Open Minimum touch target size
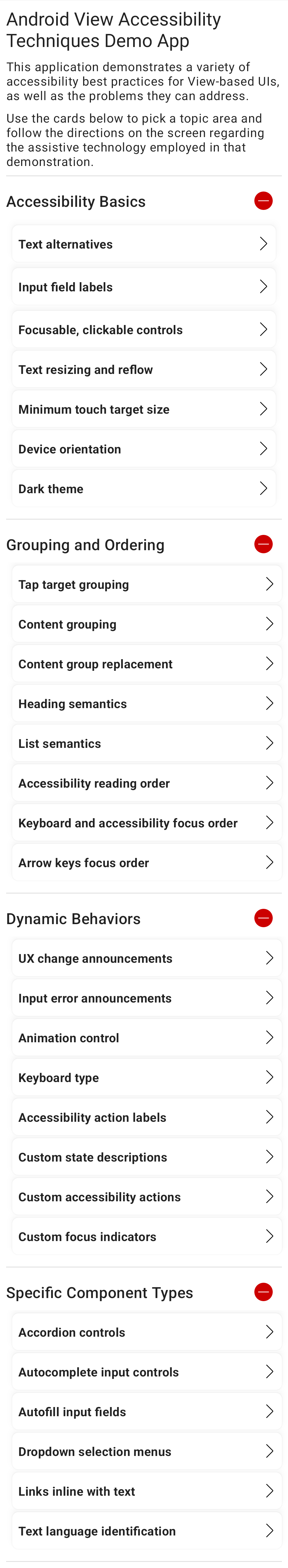The width and height of the screenshot is (288, 1568). click(x=144, y=409)
